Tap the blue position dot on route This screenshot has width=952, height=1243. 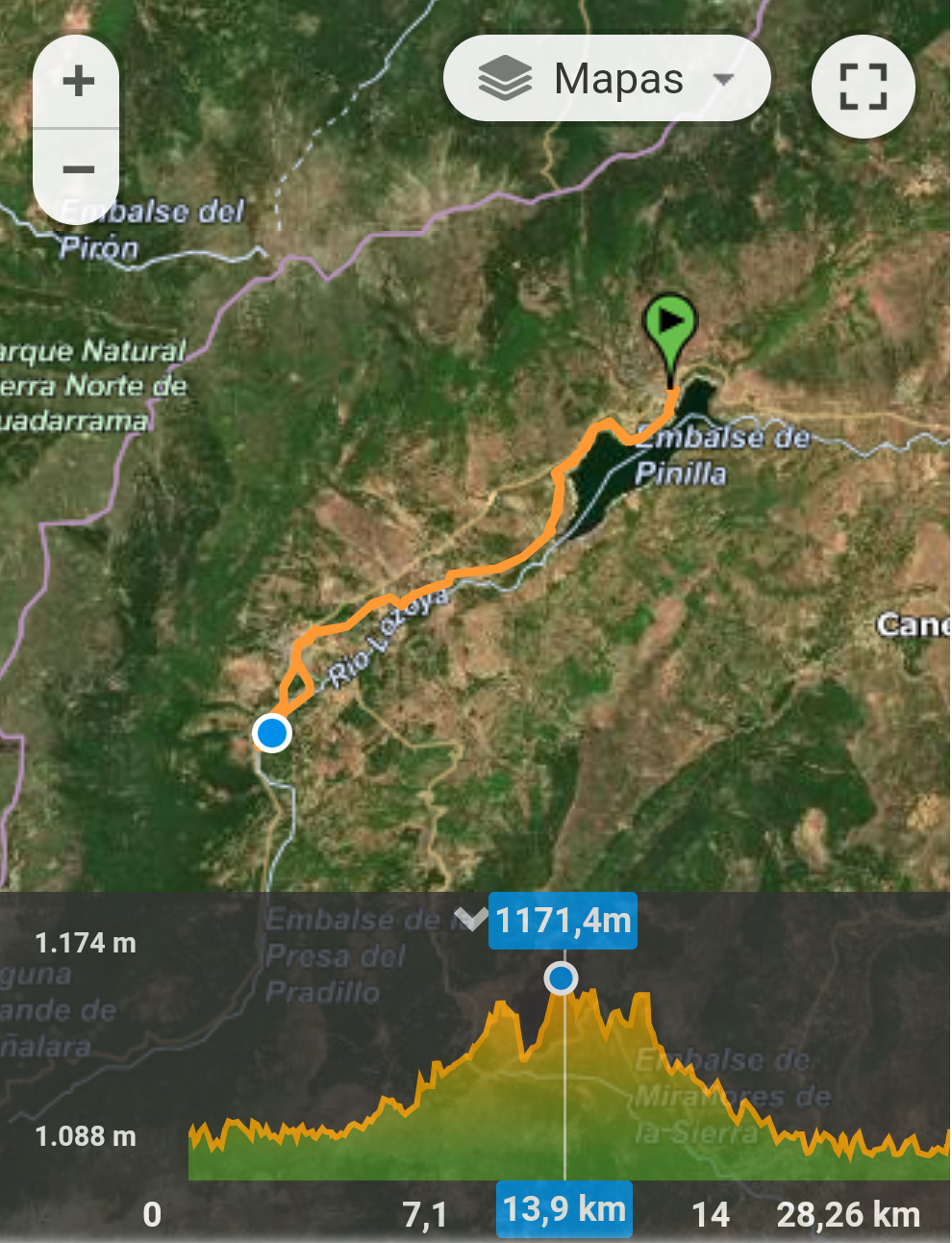tap(272, 733)
